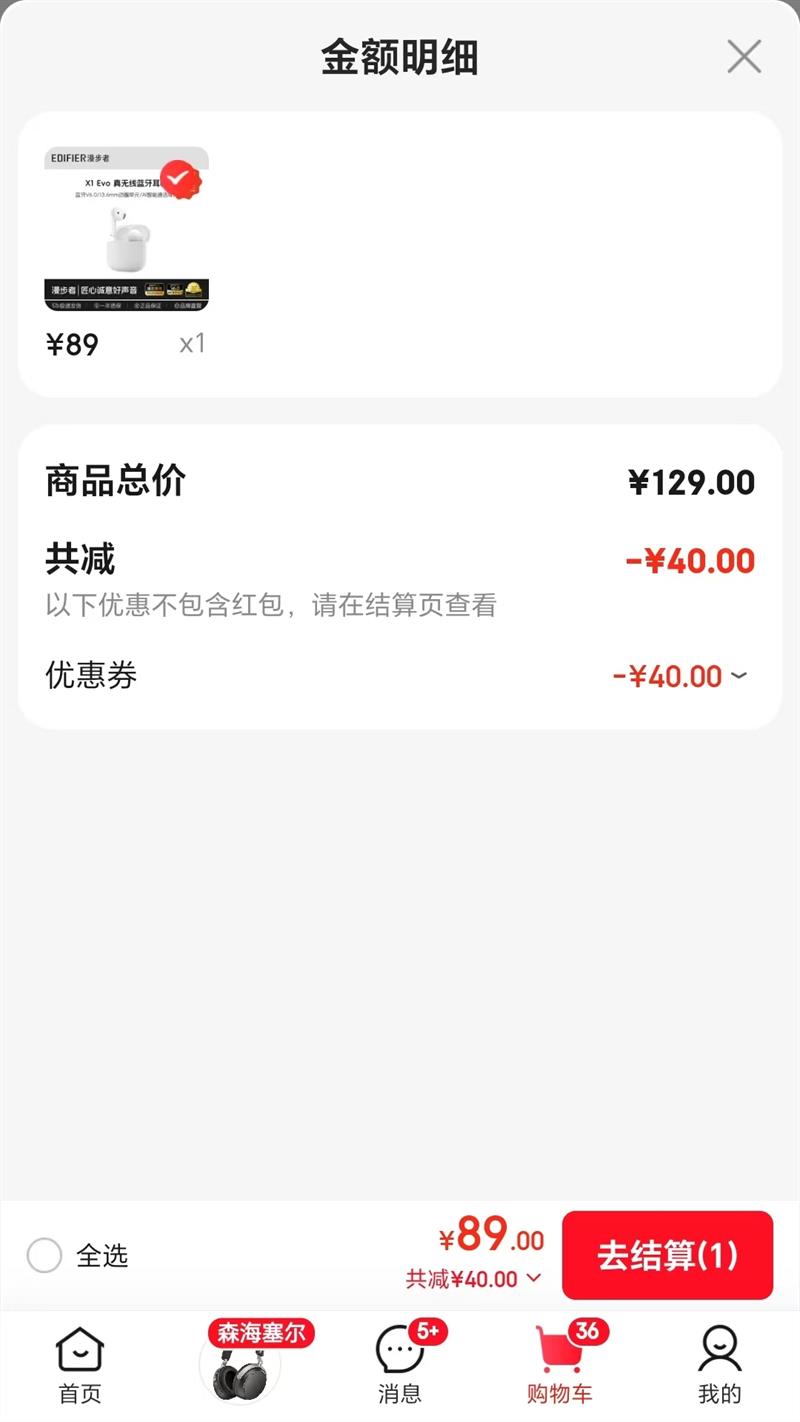Close the 金额明细 popup with the X
Viewport: 800px width, 1422px height.
click(744, 57)
